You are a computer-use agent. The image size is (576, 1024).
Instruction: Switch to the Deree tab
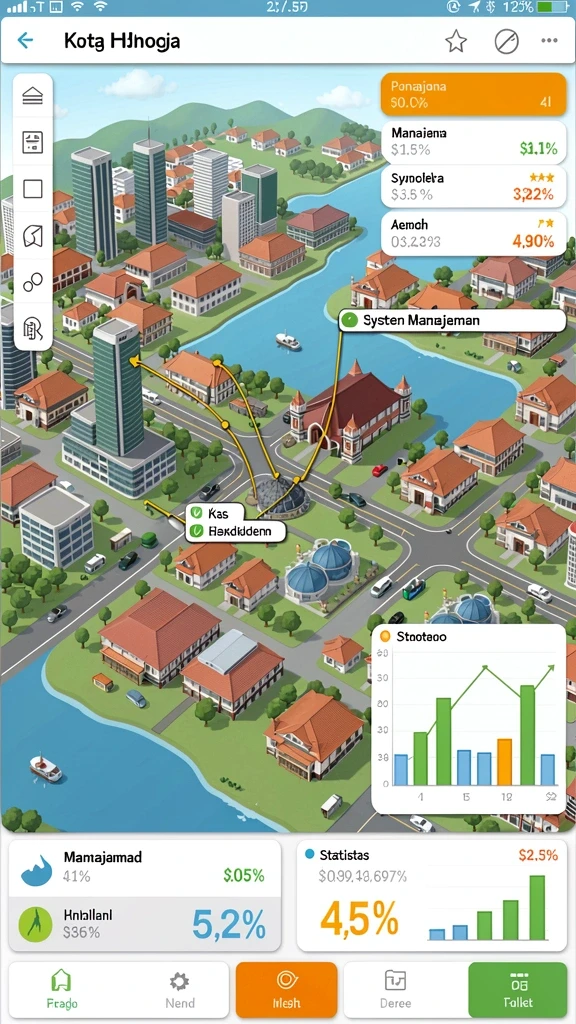[396, 990]
